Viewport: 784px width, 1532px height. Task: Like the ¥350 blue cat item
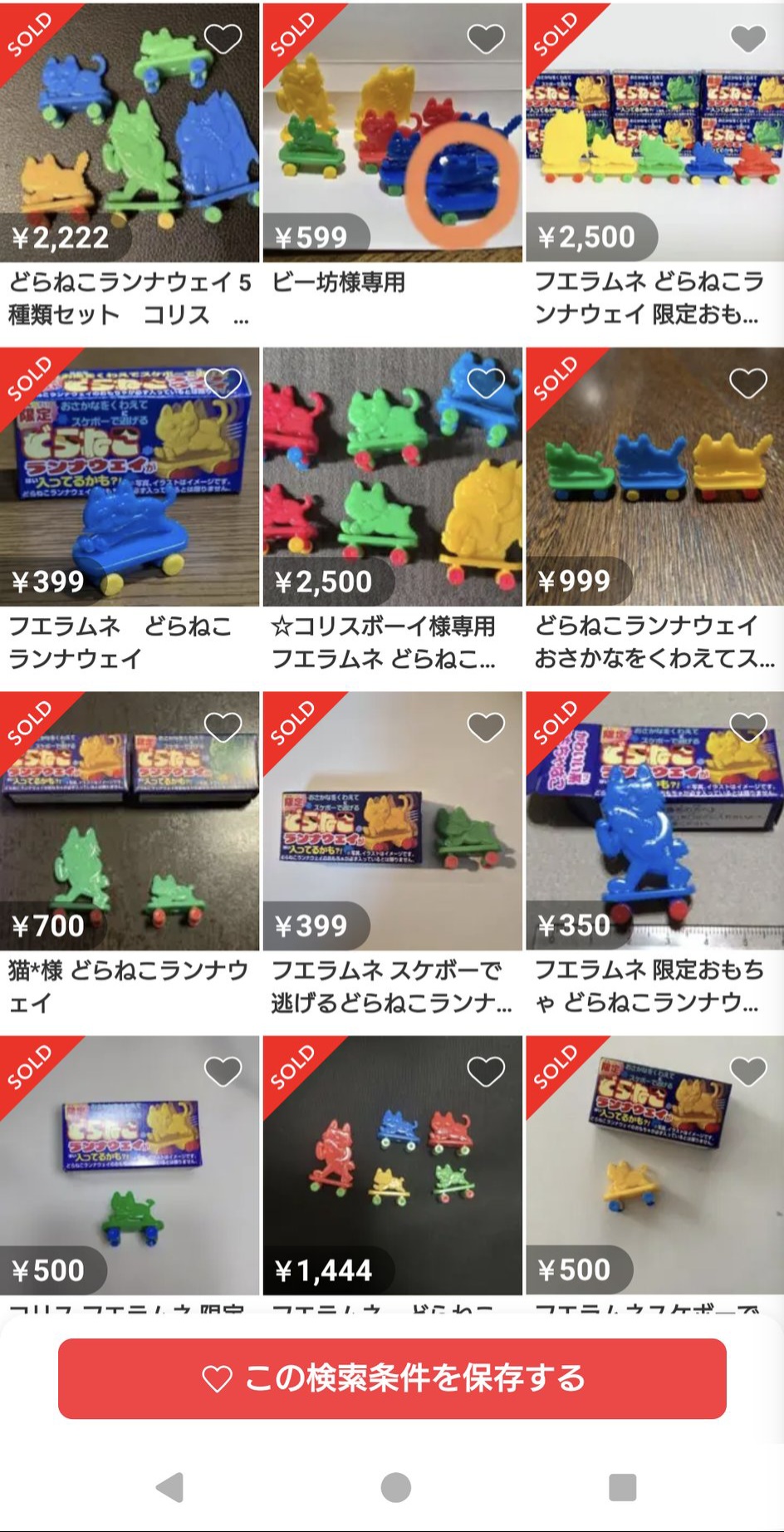(x=747, y=728)
